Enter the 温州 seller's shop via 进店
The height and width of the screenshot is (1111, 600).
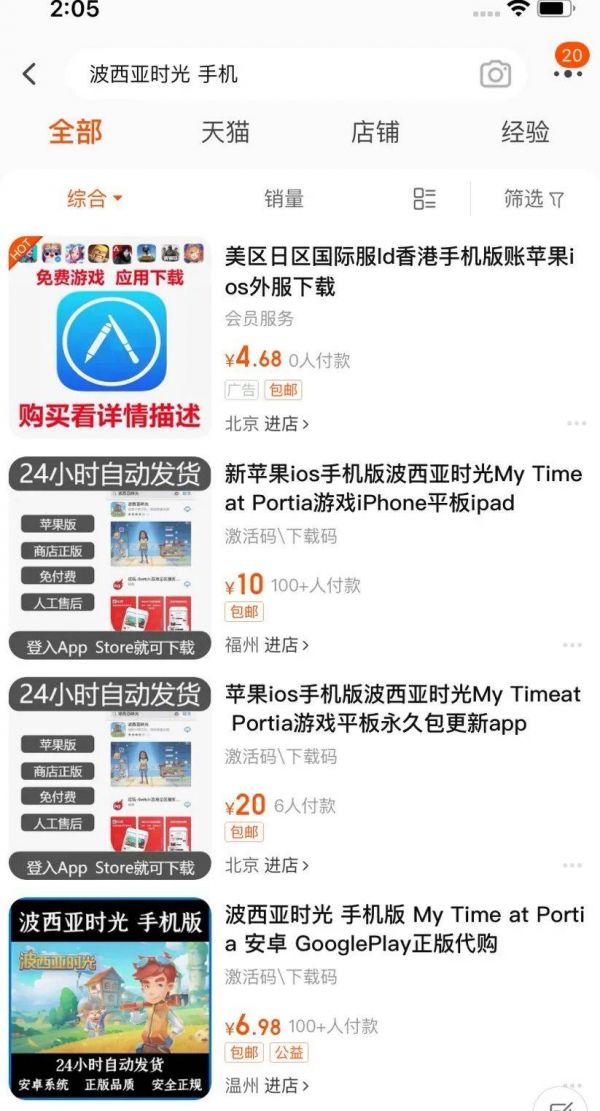point(287,1085)
